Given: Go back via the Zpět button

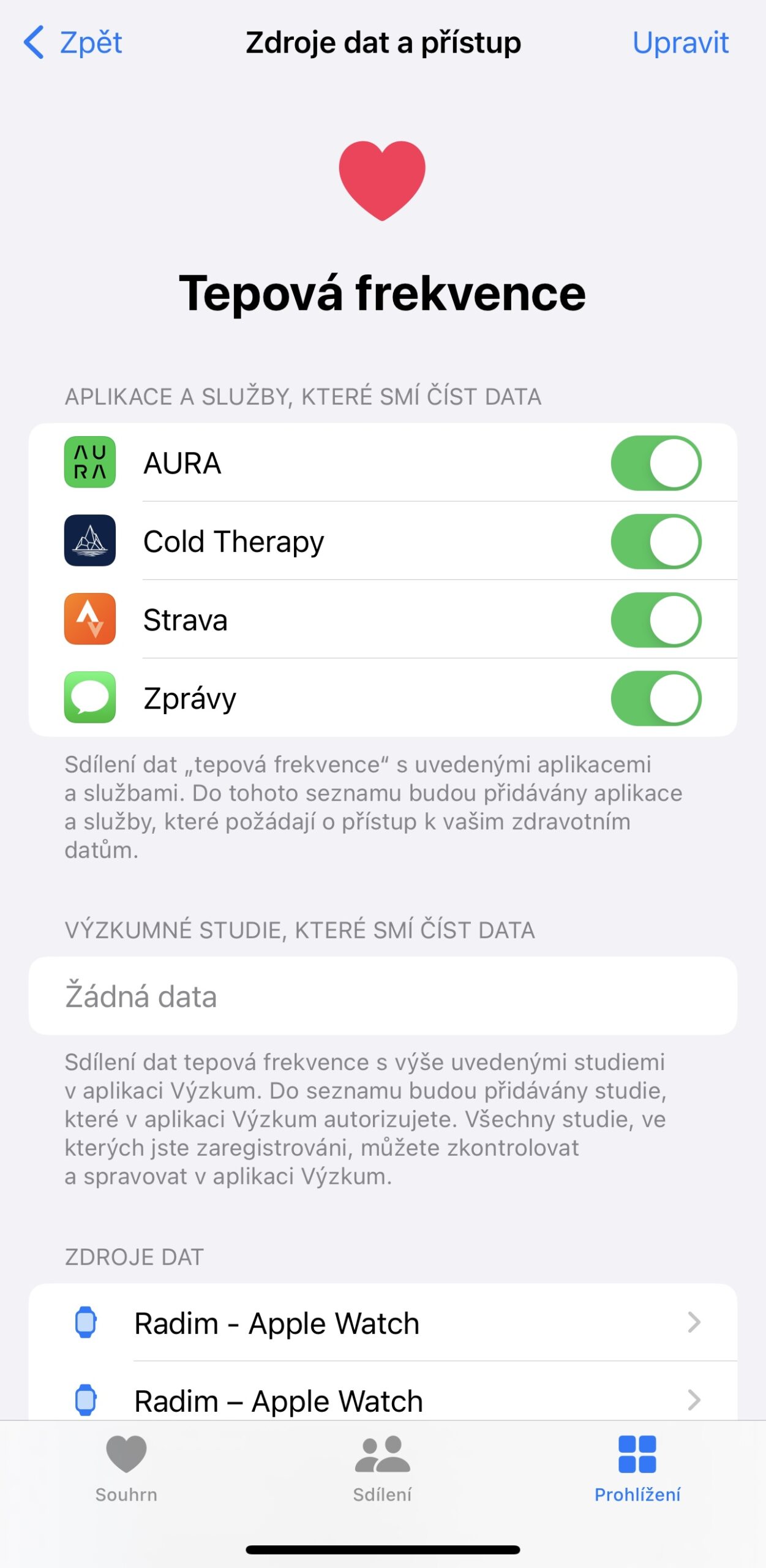Looking at the screenshot, I should [73, 43].
